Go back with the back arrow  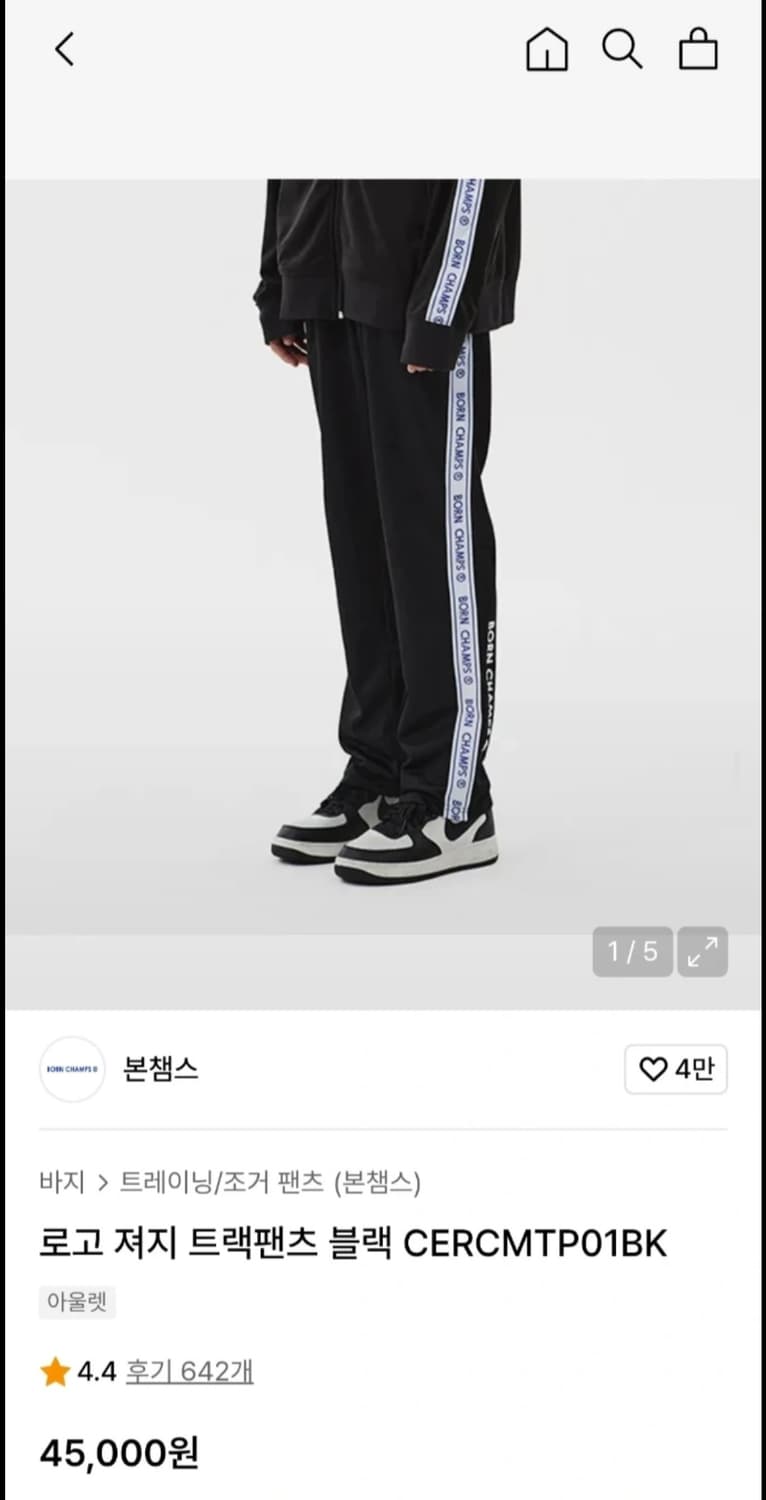point(63,48)
